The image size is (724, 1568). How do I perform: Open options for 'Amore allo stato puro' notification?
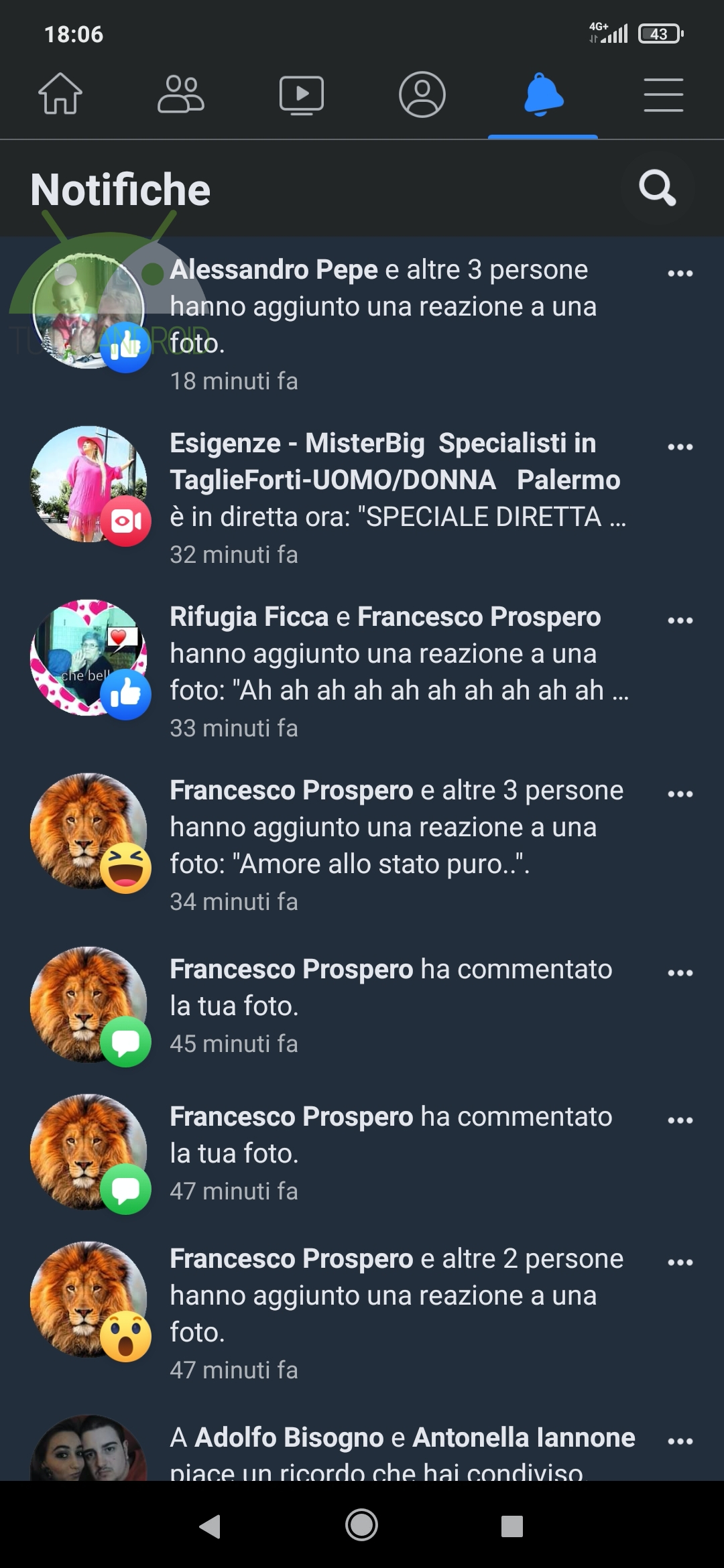(680, 794)
